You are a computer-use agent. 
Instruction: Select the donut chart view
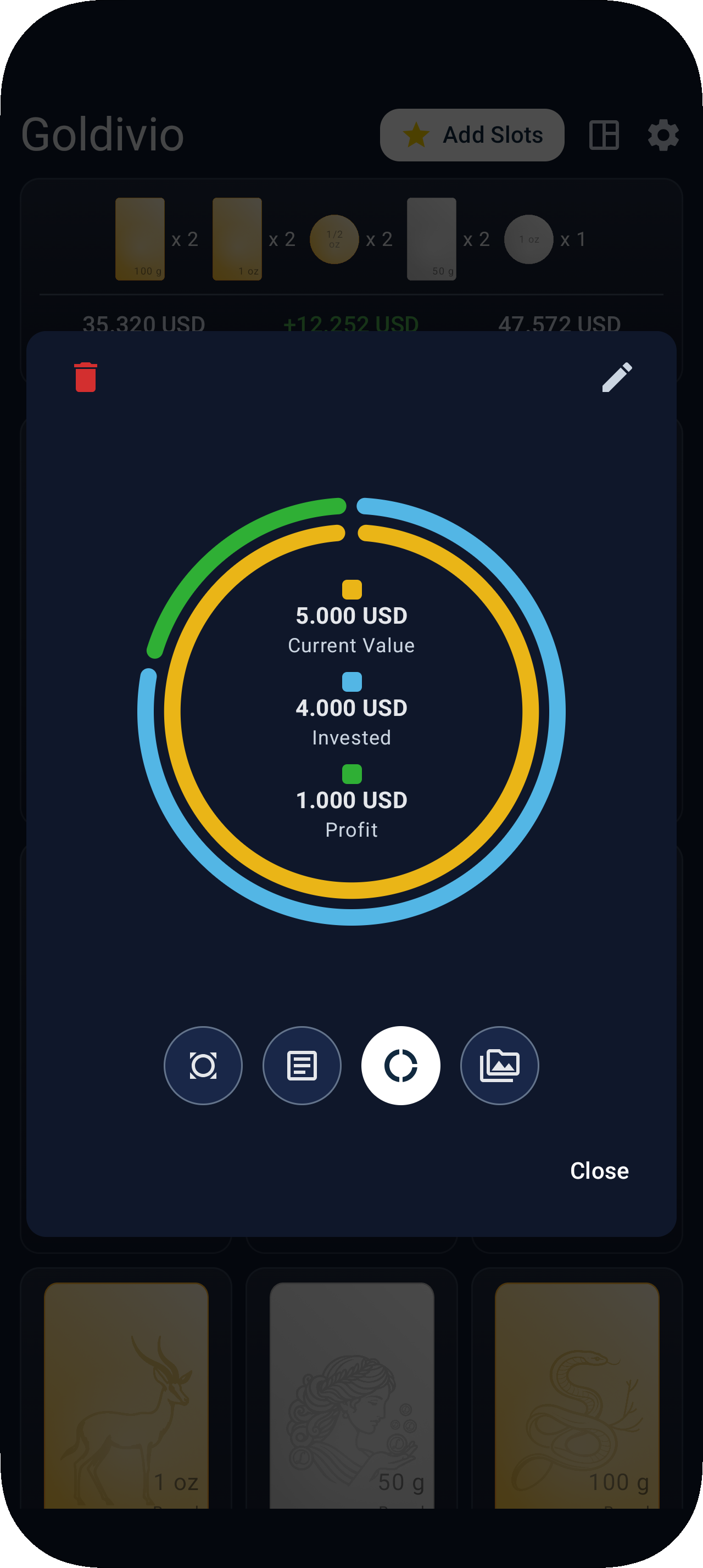(400, 1065)
